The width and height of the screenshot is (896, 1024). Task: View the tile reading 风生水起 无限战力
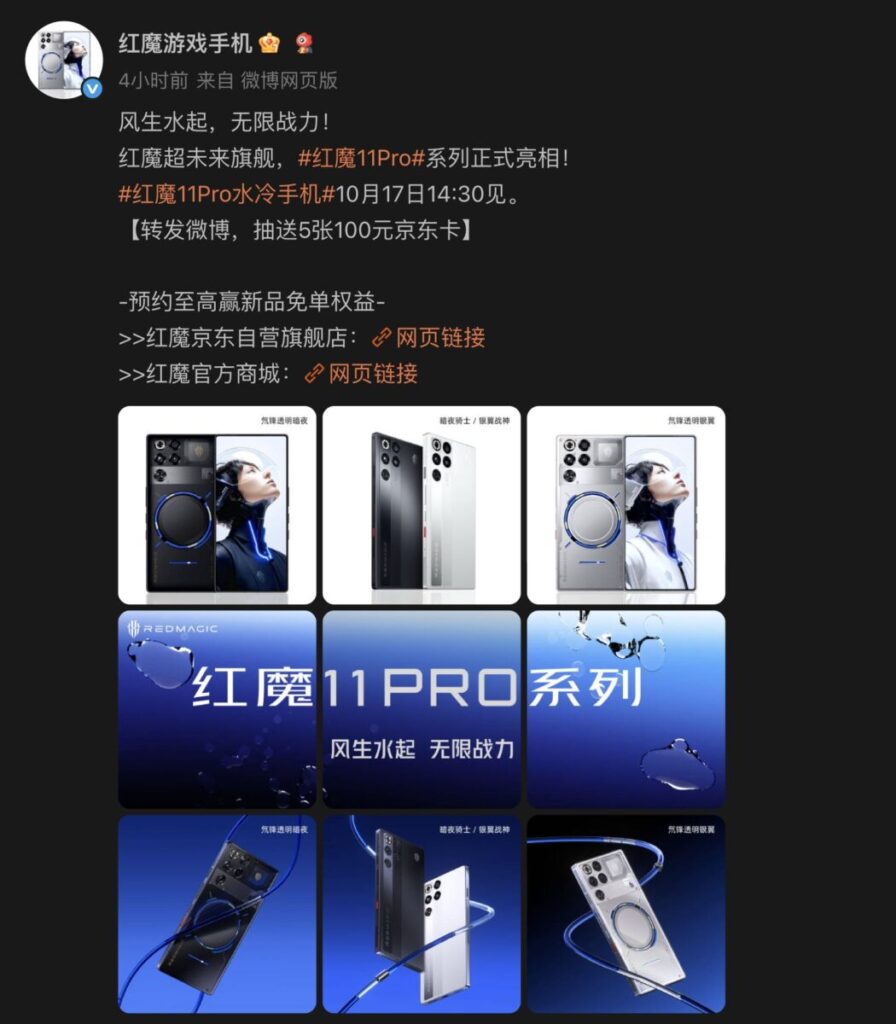[422, 709]
